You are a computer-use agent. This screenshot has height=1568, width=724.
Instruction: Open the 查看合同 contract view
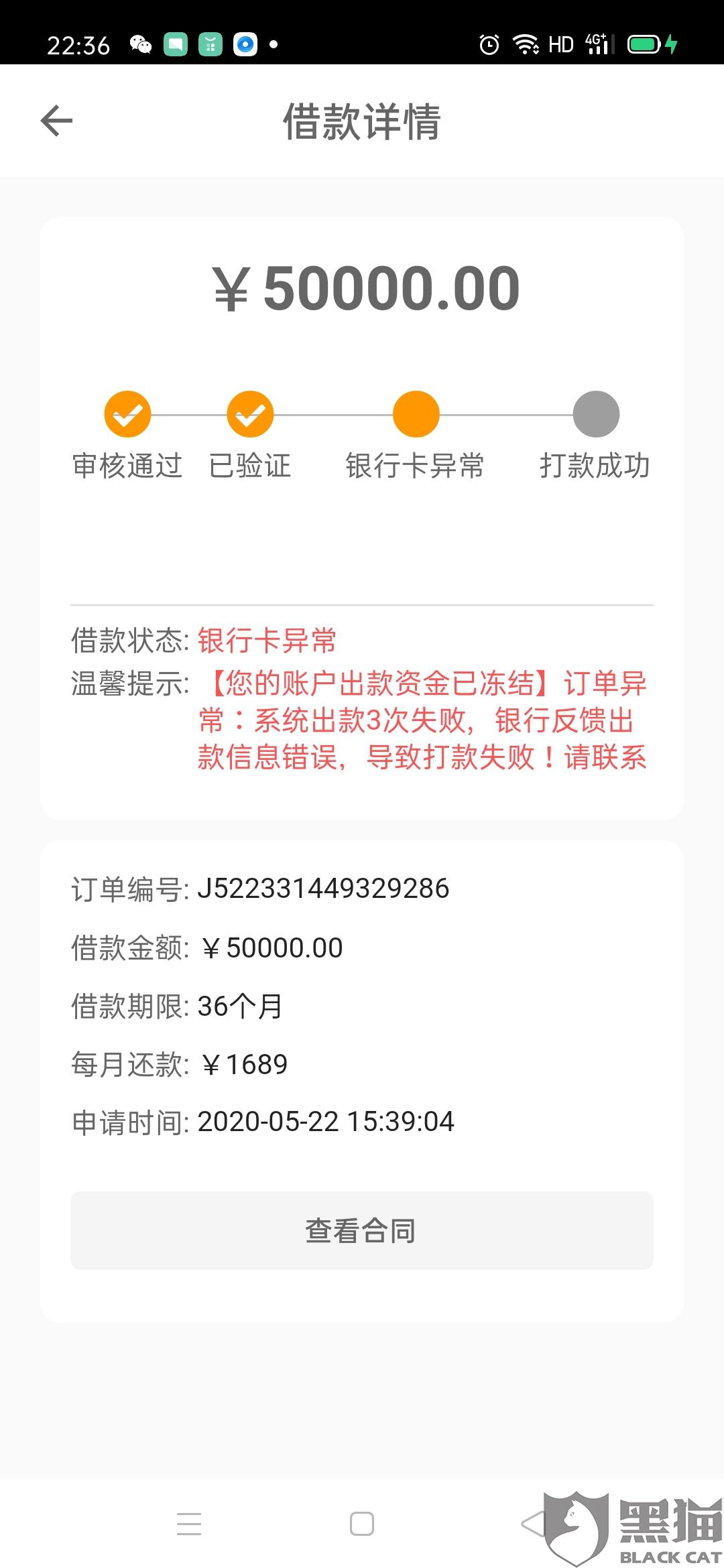(x=361, y=1230)
